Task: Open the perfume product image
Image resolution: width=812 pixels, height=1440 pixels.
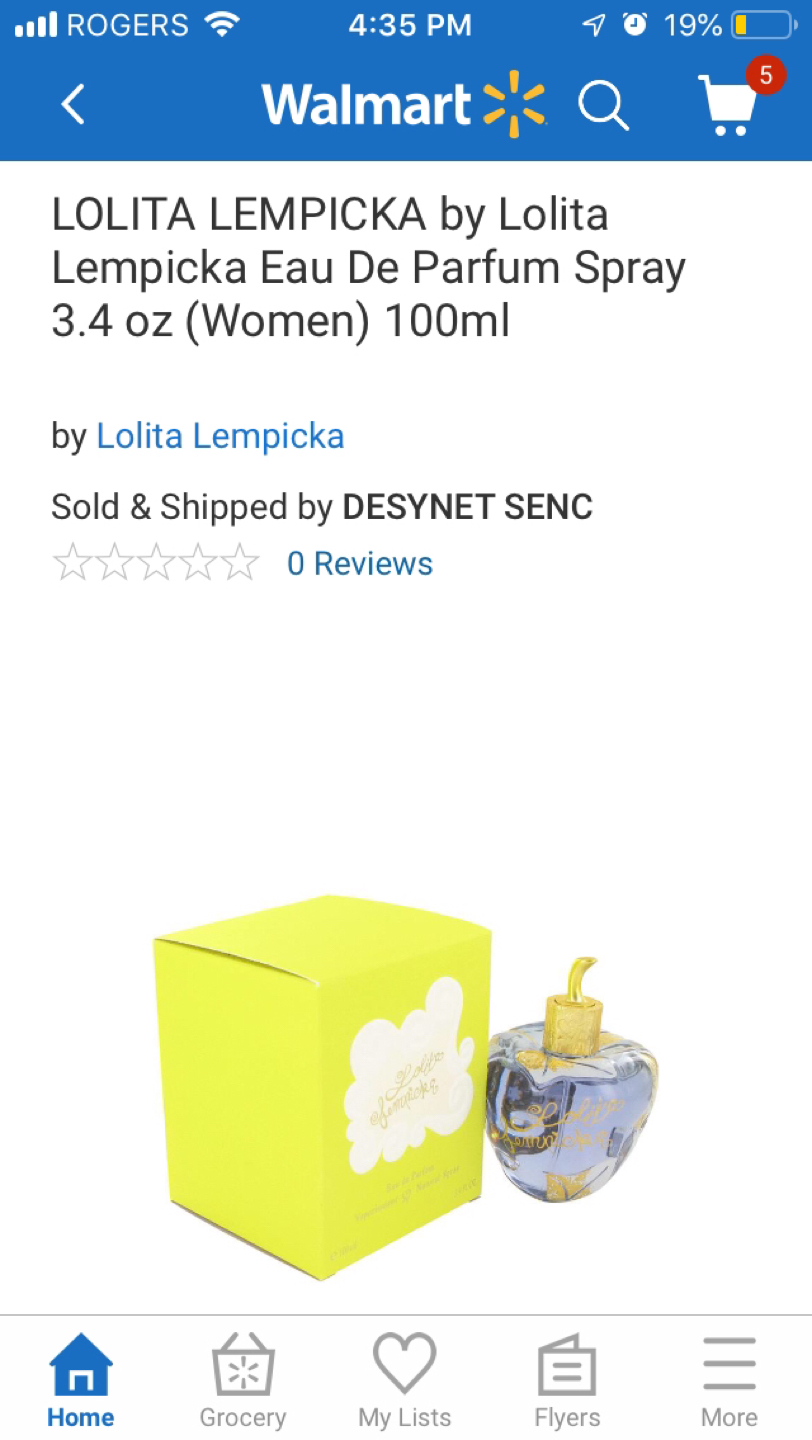Action: point(406,1085)
